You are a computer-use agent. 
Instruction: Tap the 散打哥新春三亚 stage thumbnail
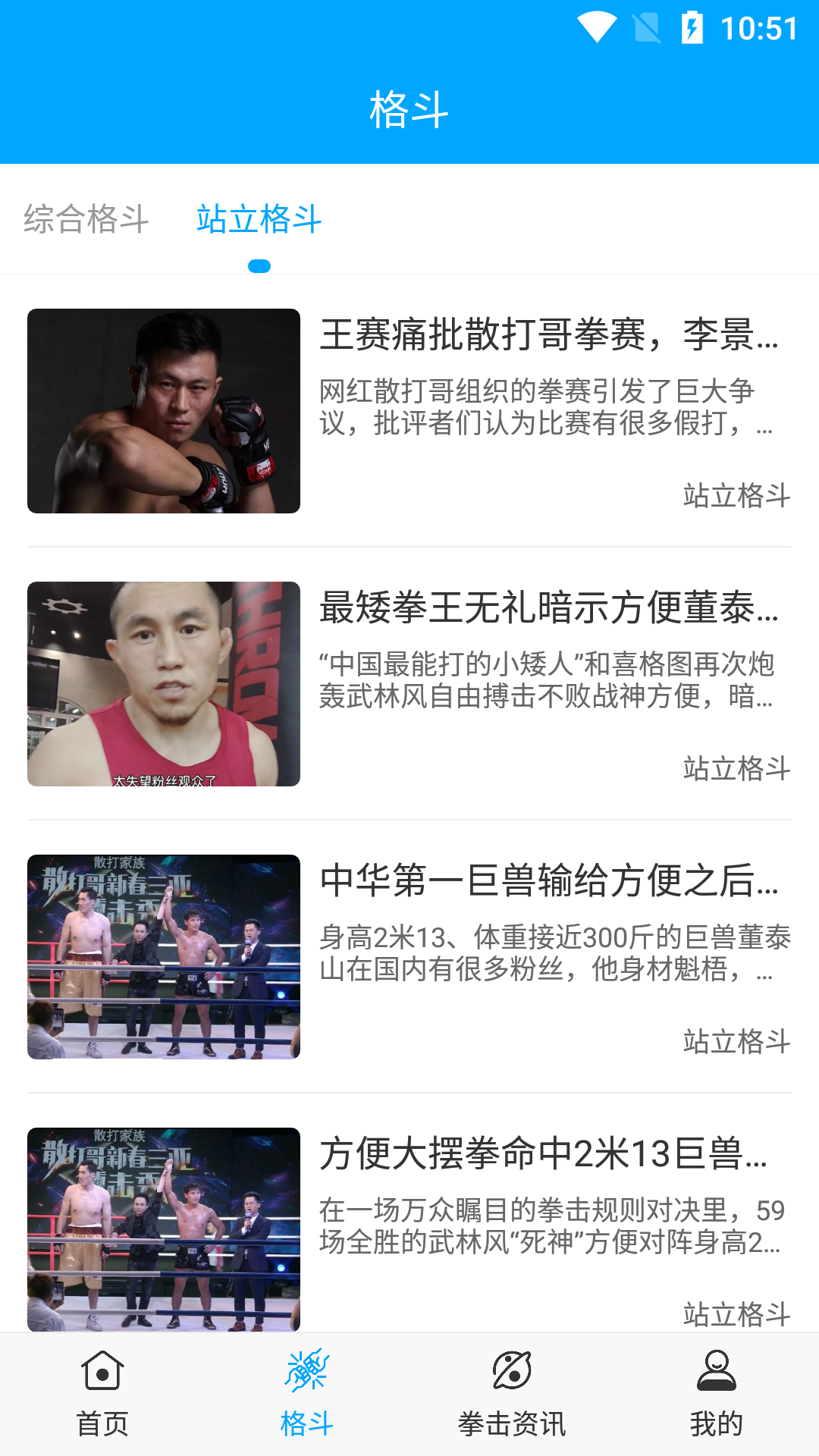(x=163, y=956)
